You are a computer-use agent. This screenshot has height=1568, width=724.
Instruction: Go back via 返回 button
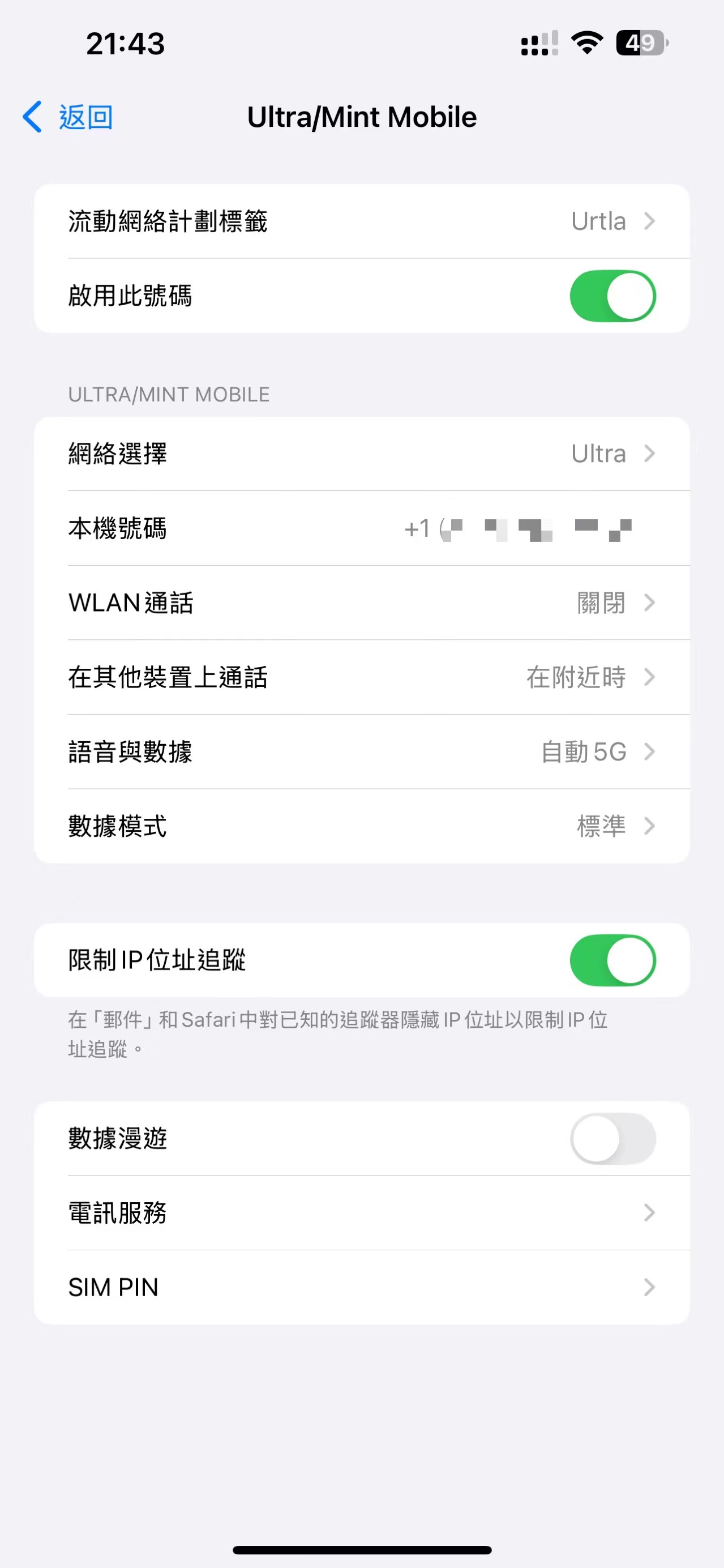(68, 117)
